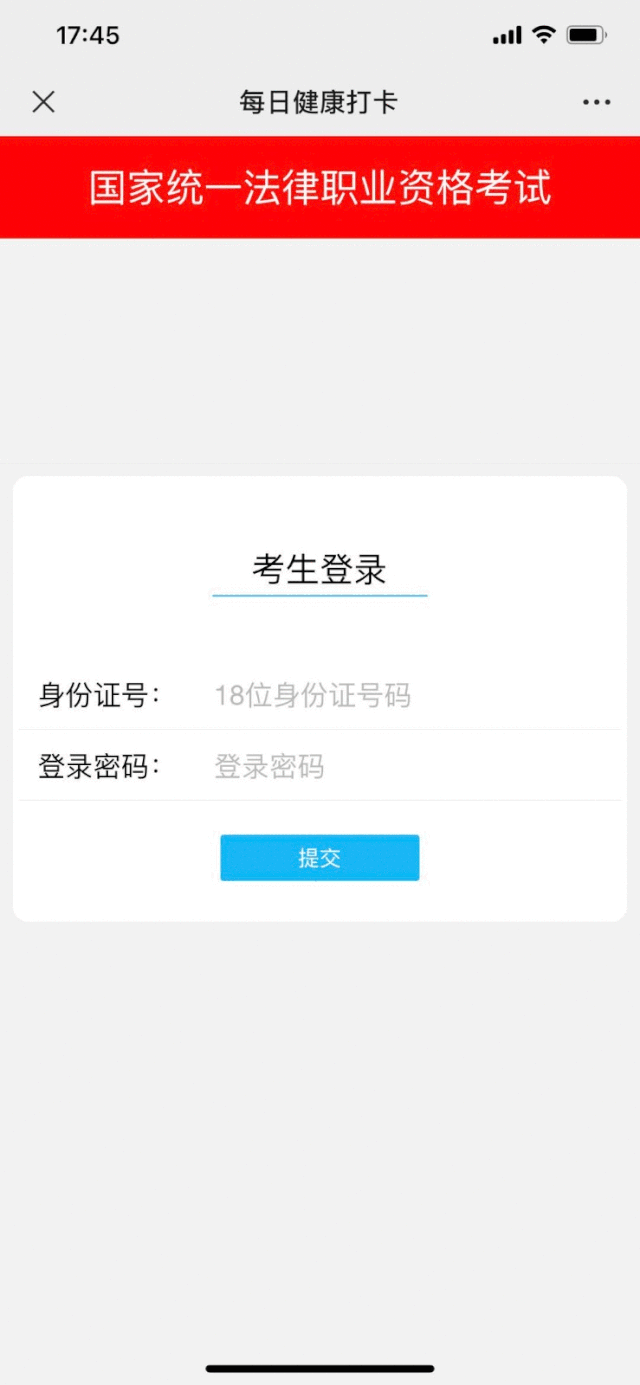The width and height of the screenshot is (640, 1385).
Task: Tap the 登录密码 password field
Action: point(400,767)
